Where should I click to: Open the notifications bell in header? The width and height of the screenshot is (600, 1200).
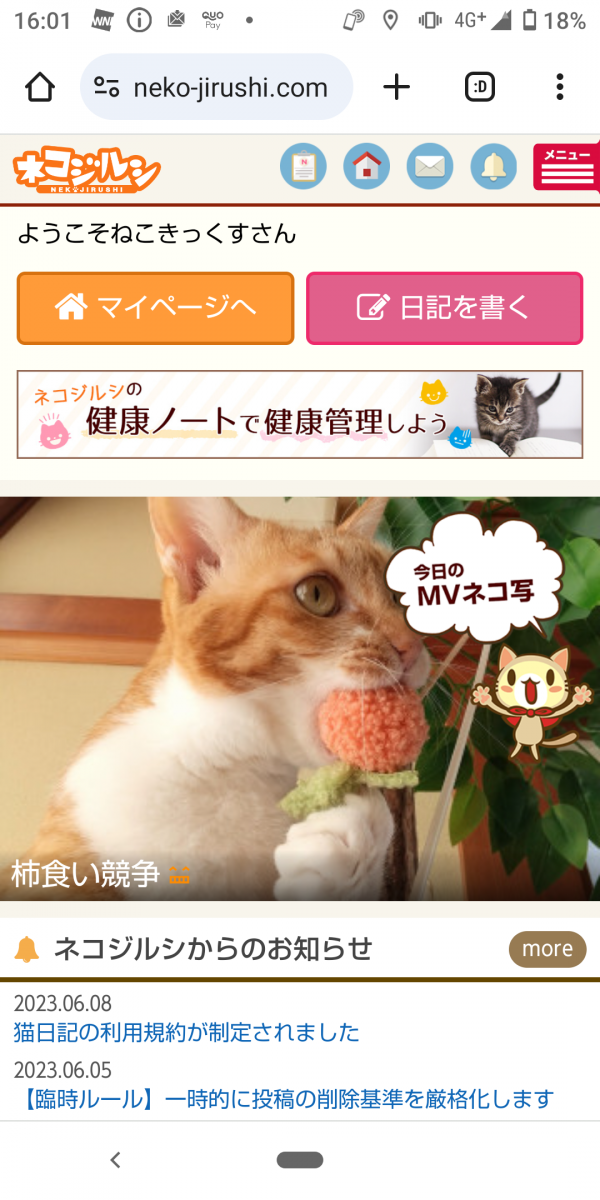[x=493, y=167]
